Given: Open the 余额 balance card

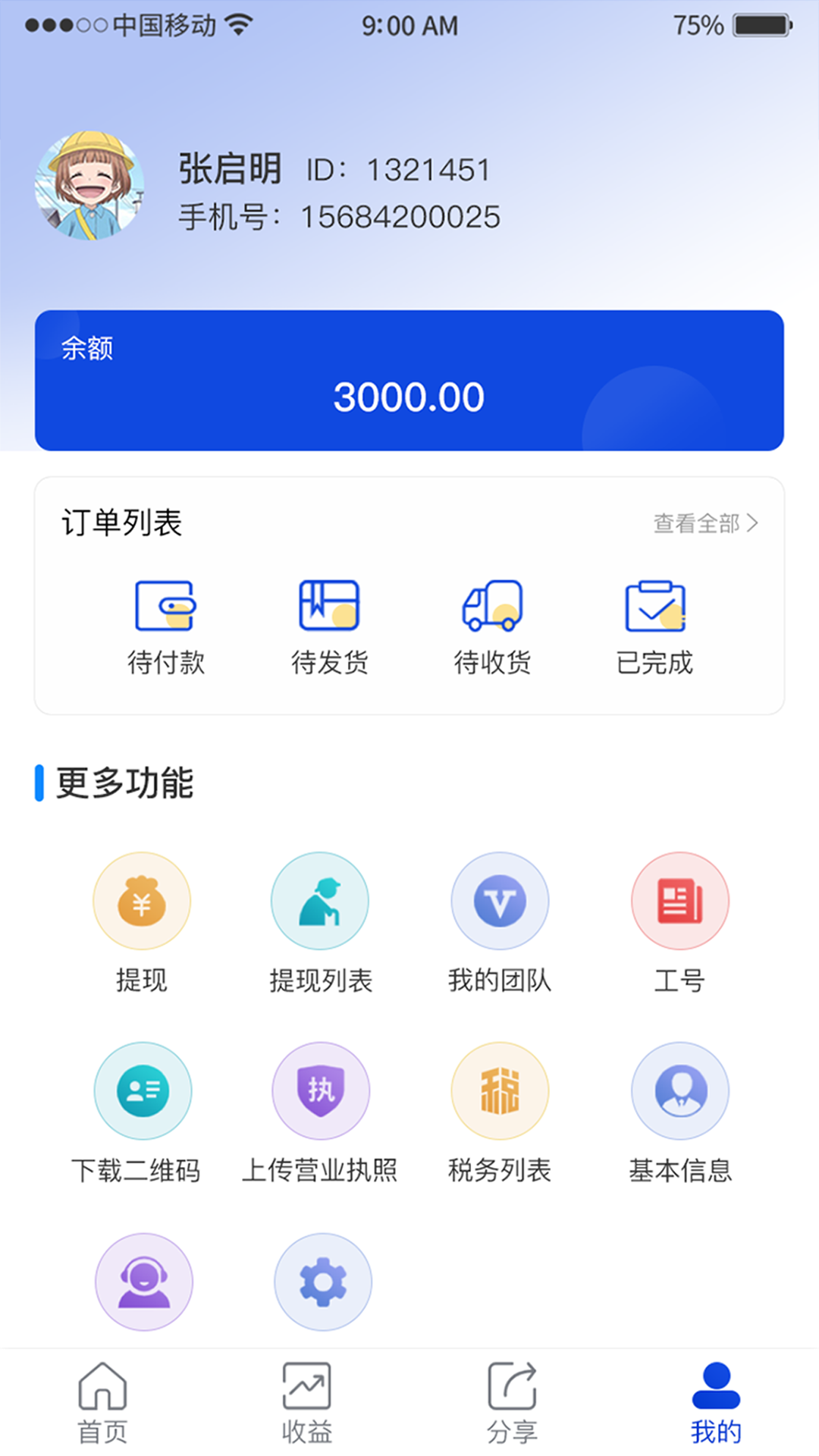Looking at the screenshot, I should [x=409, y=380].
